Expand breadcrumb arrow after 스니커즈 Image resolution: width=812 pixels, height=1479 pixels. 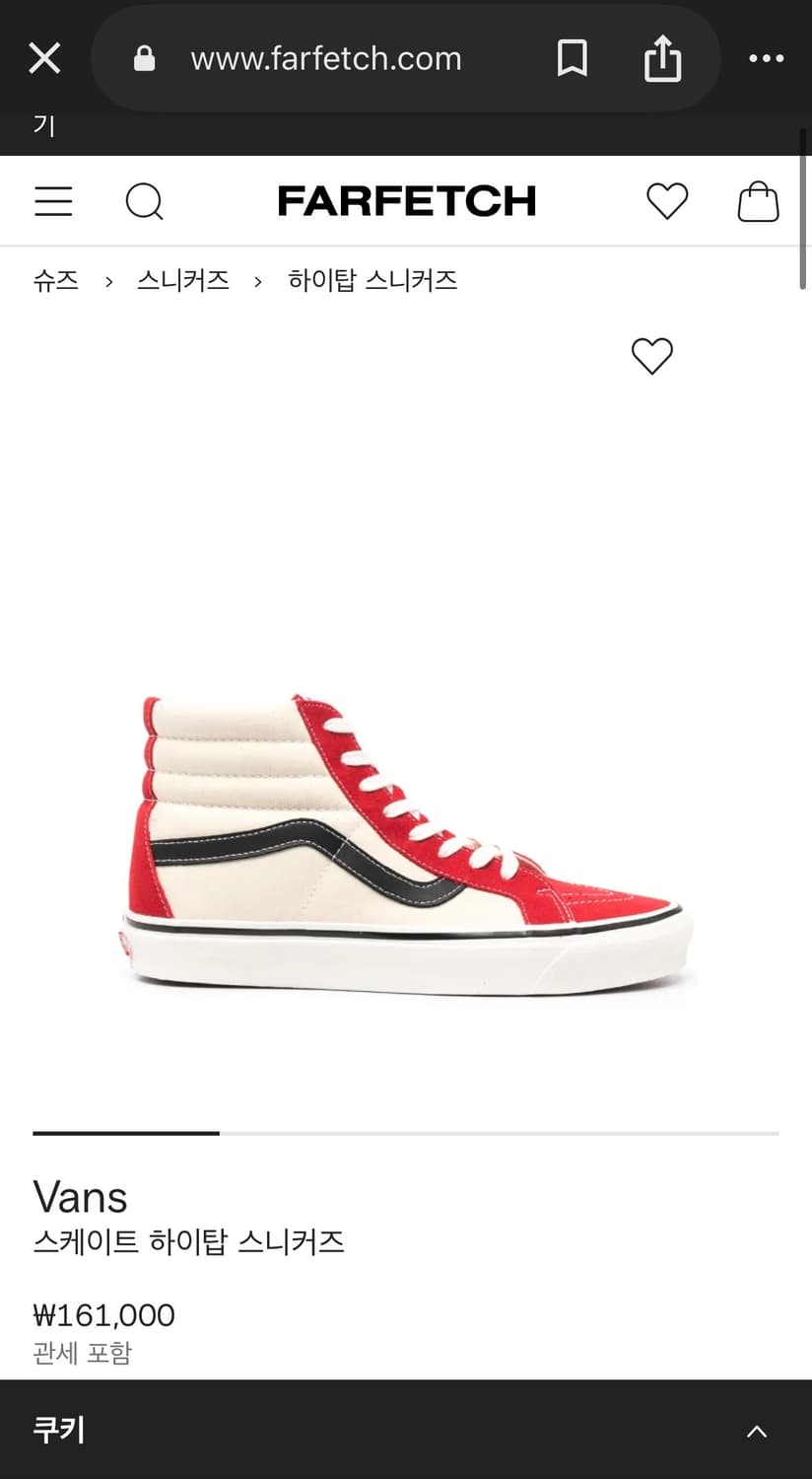257,280
